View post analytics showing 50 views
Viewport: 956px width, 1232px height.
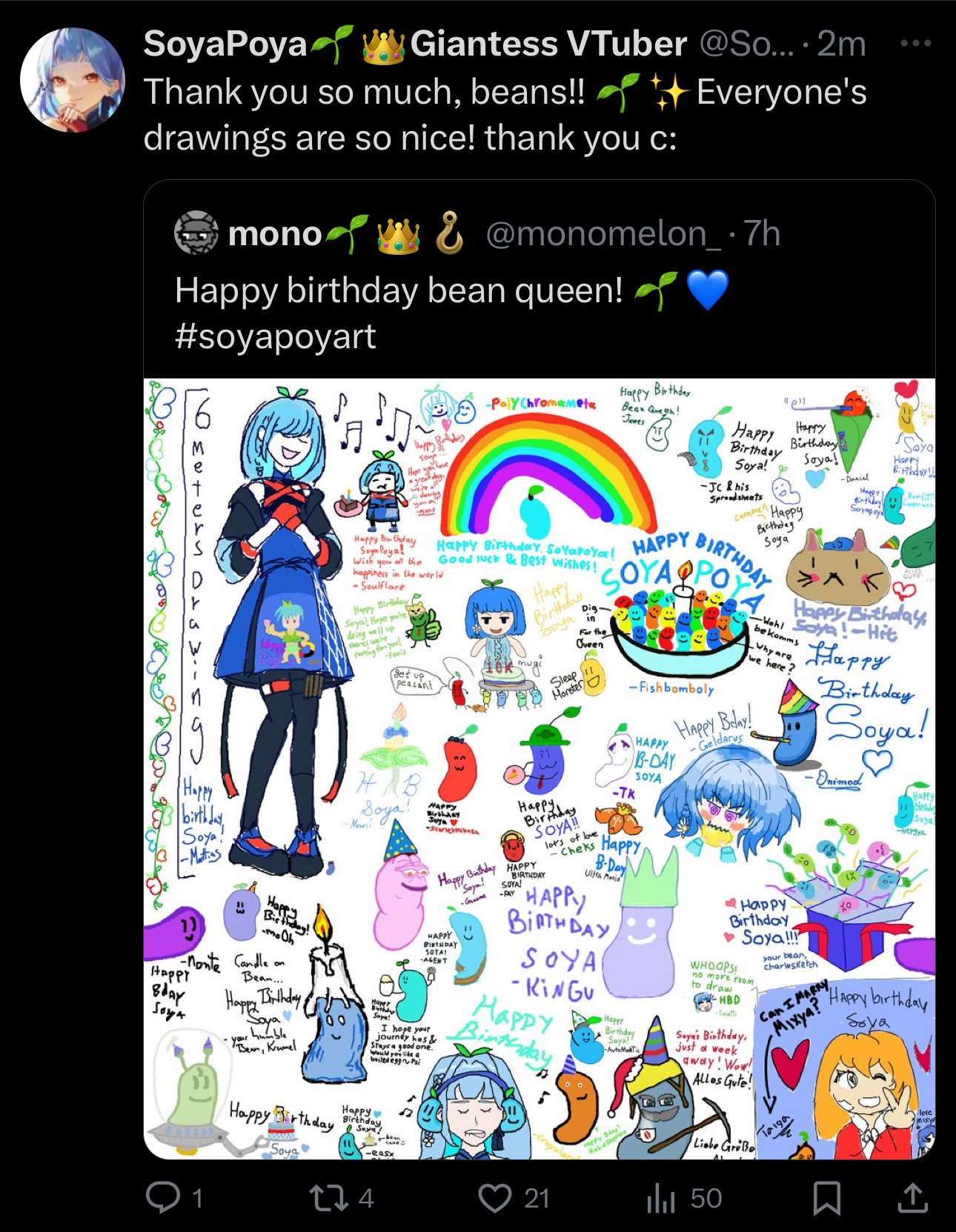tap(662, 1196)
